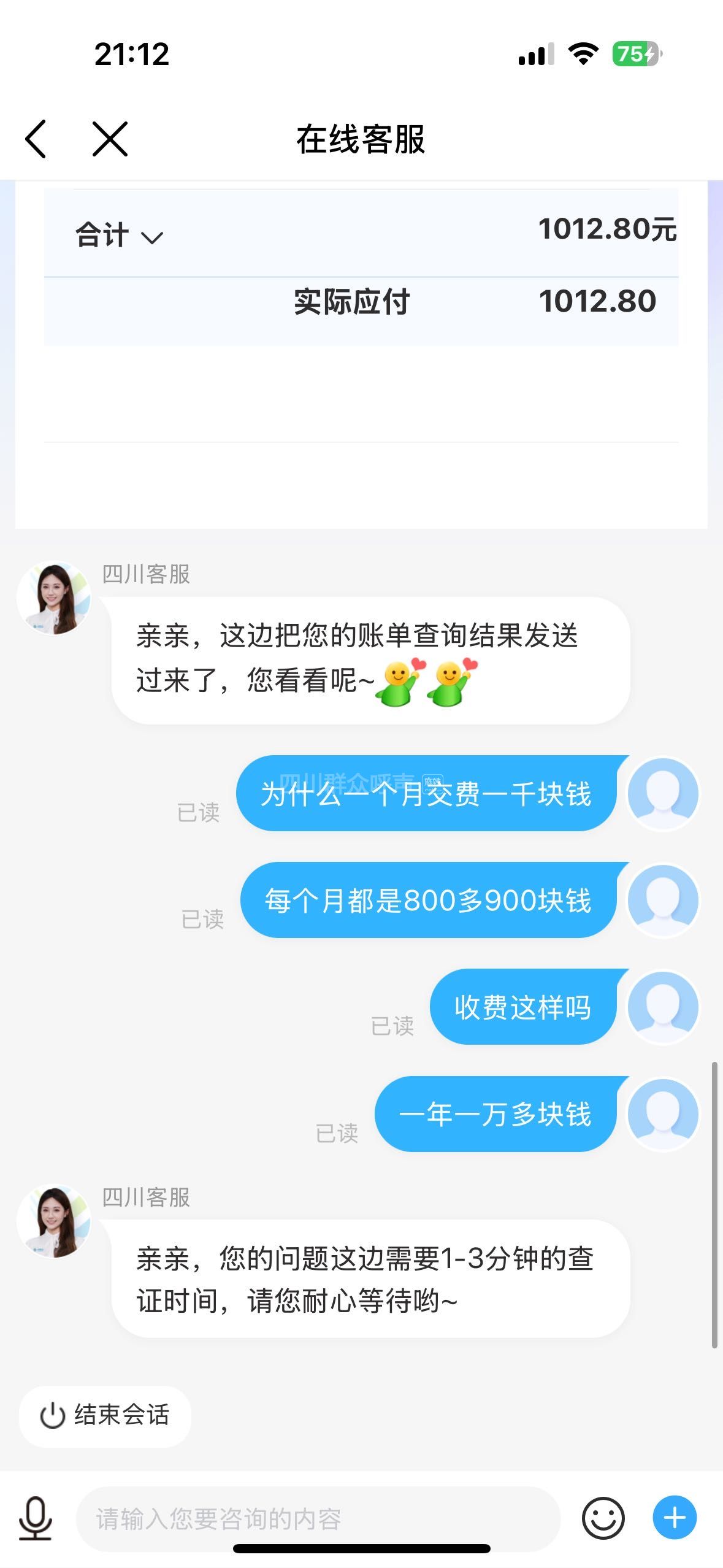723x1568 pixels.
Task: Focus the message input field
Action: (318, 1518)
